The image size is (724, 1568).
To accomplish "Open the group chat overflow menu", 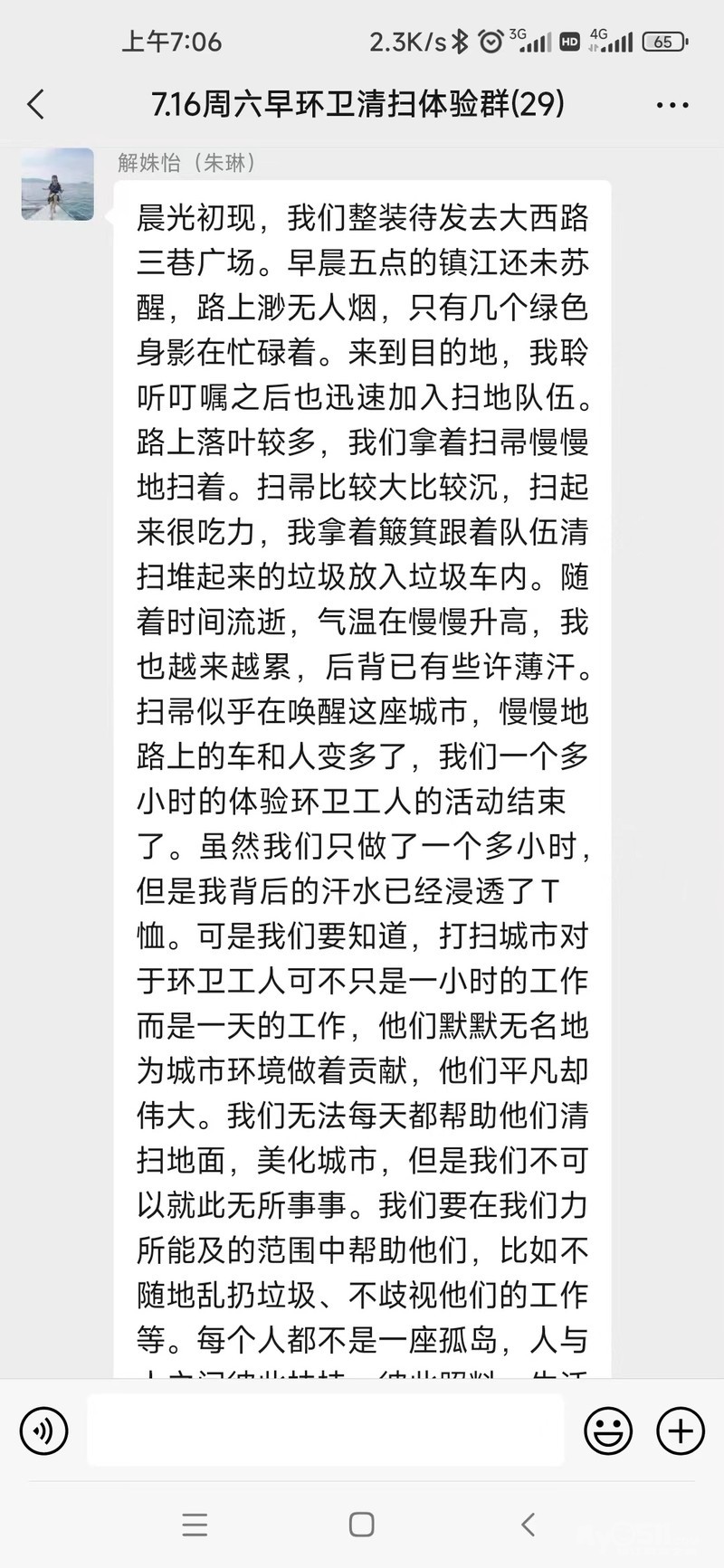I will [672, 105].
